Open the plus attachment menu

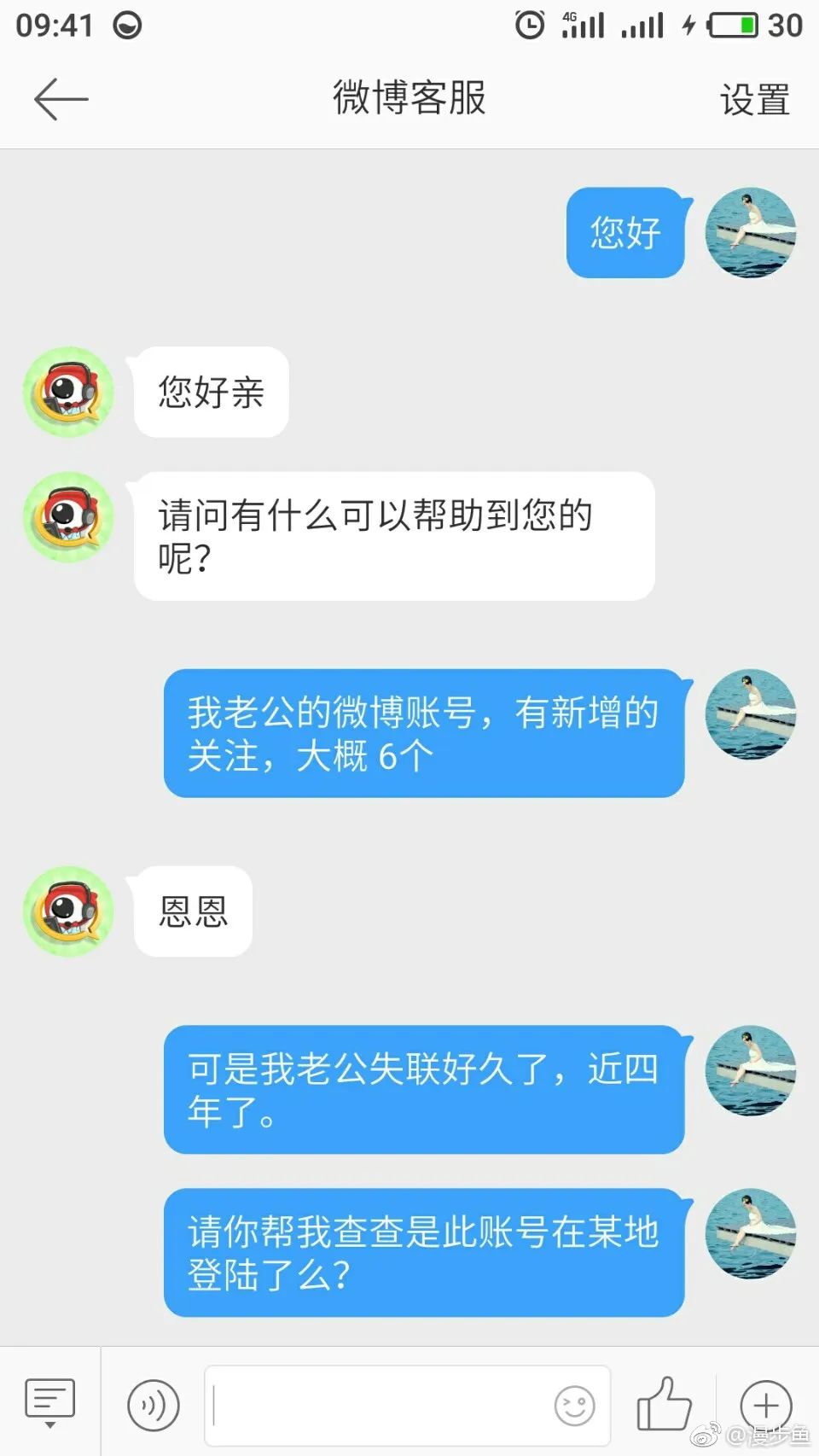[x=765, y=1405]
